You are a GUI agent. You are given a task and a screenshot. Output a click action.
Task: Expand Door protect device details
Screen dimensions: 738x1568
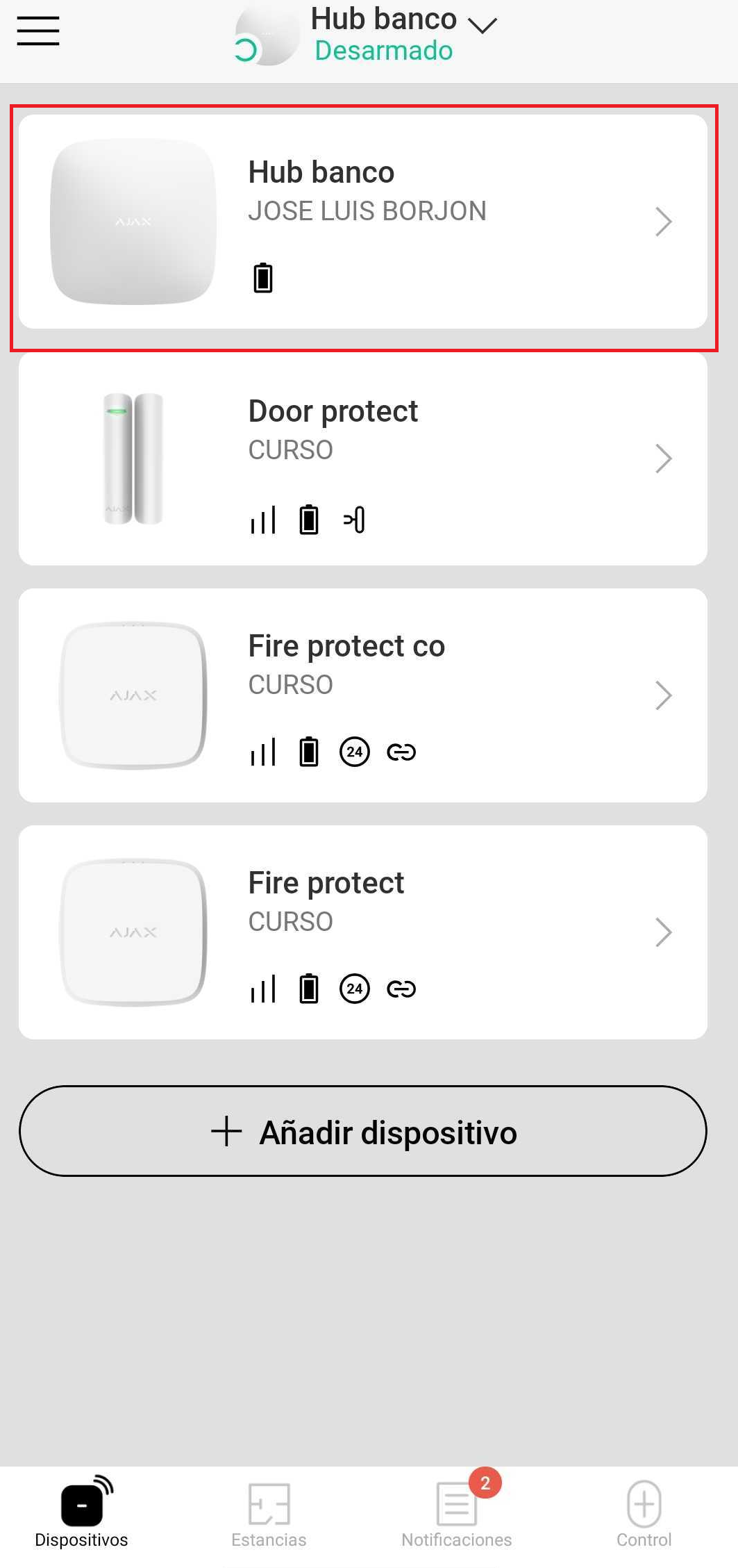pos(663,458)
